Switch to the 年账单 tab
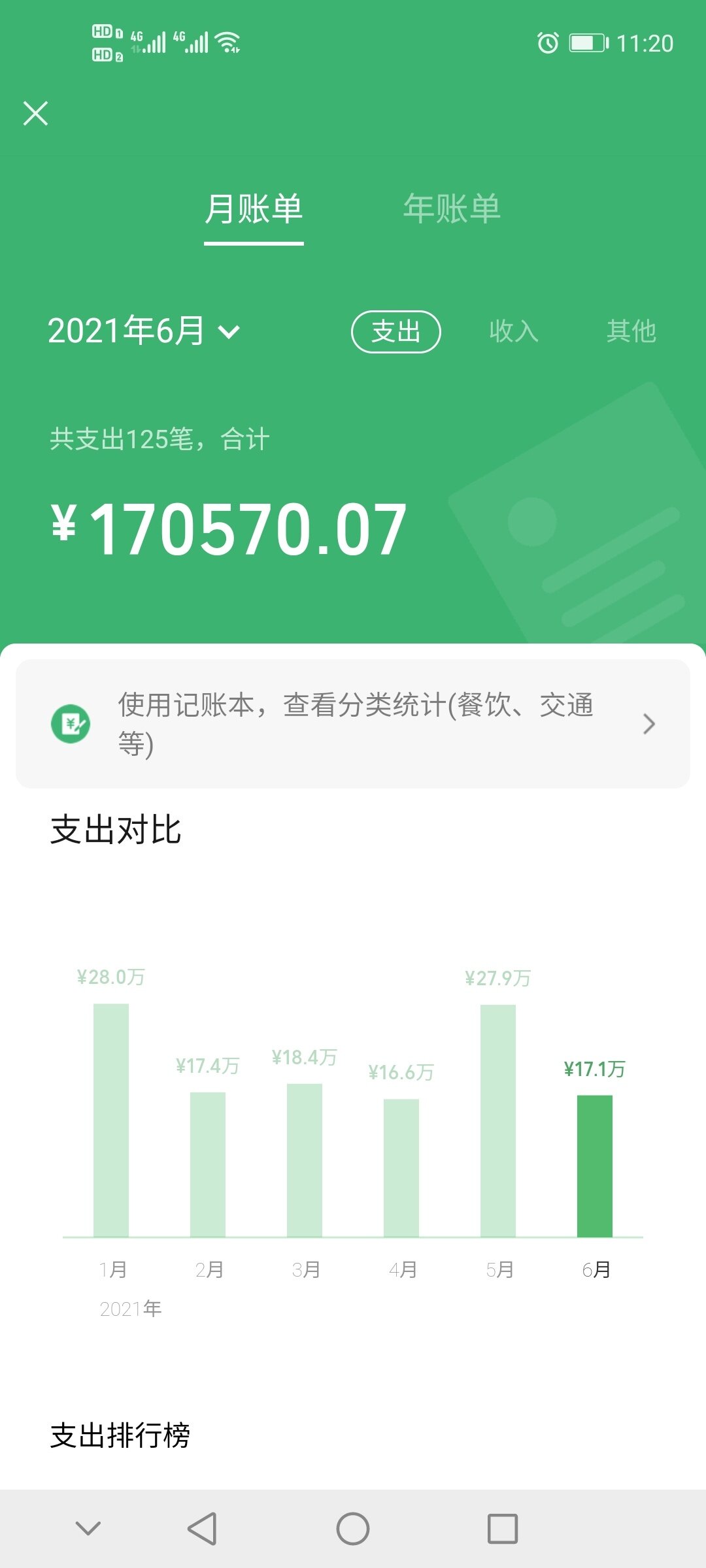Image resolution: width=706 pixels, height=1568 pixels. [451, 209]
